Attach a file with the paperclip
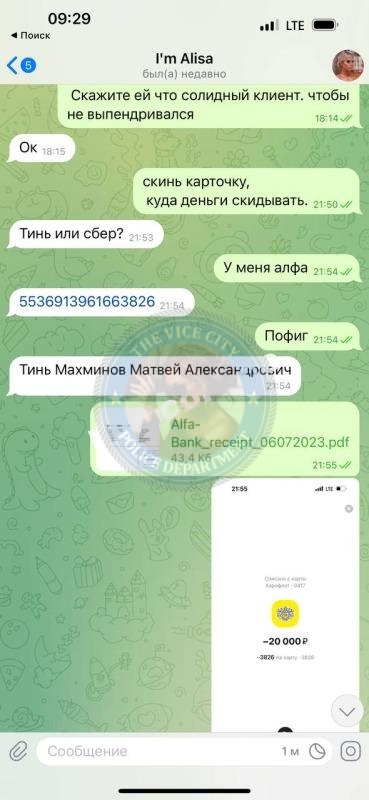 (x=19, y=751)
